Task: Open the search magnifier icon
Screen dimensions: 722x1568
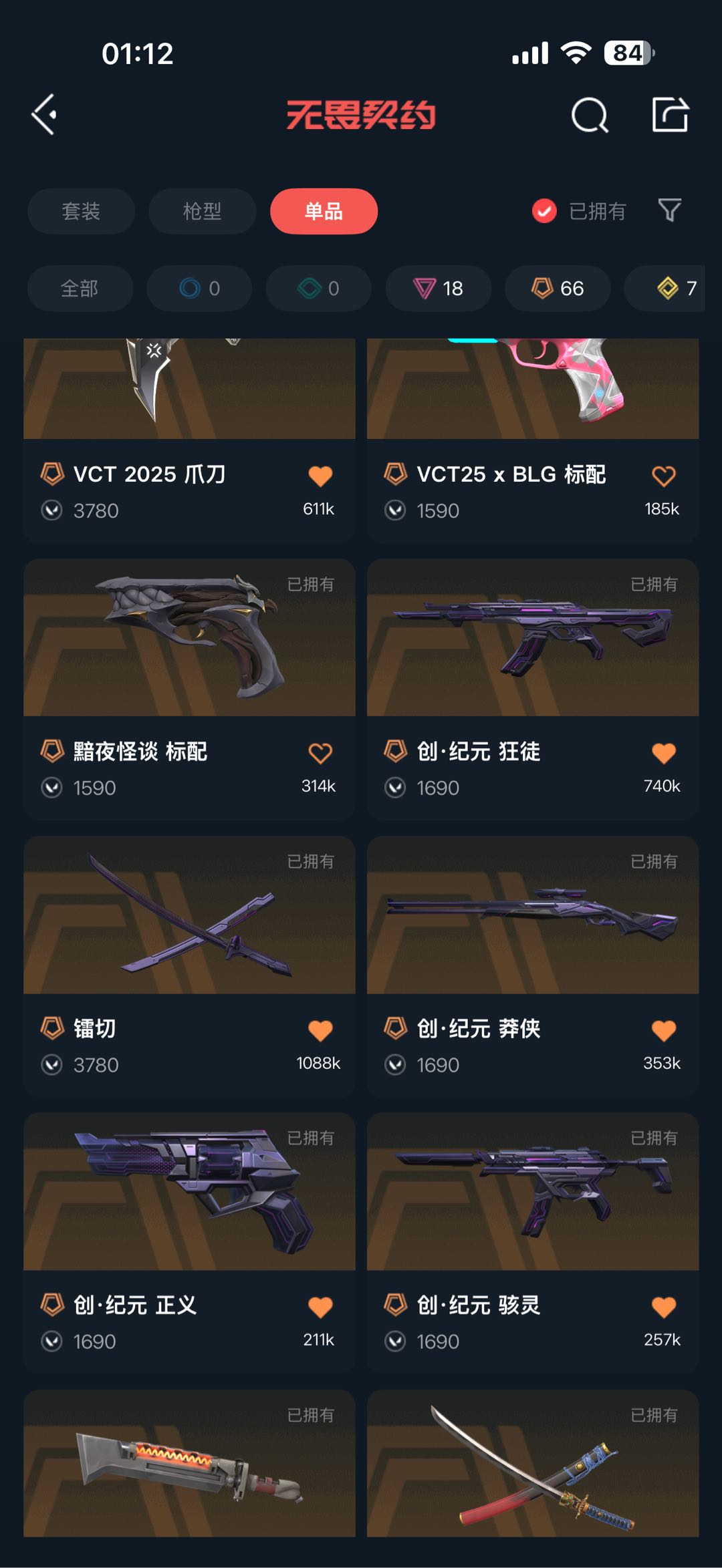Action: pyautogui.click(x=590, y=115)
